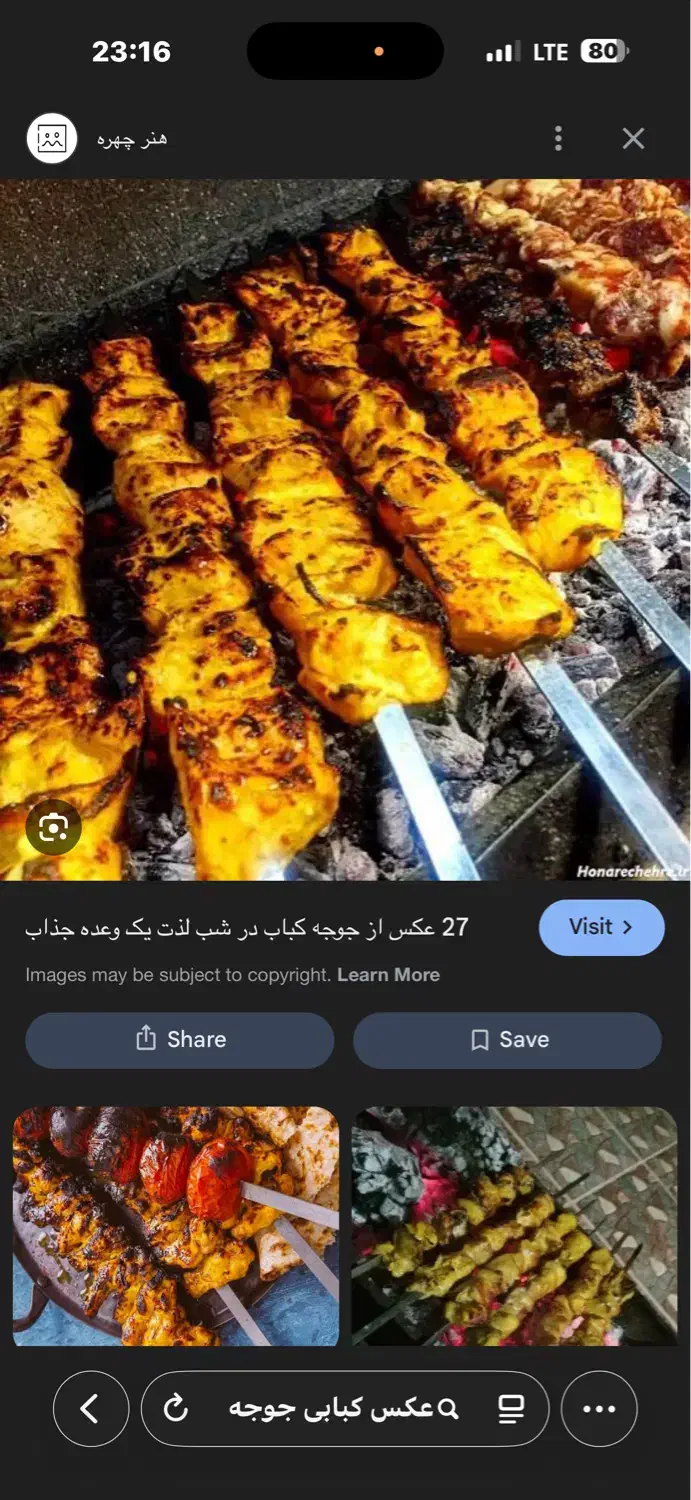
Task: Open related image of skewers on tiled floor
Action: [x=514, y=1225]
